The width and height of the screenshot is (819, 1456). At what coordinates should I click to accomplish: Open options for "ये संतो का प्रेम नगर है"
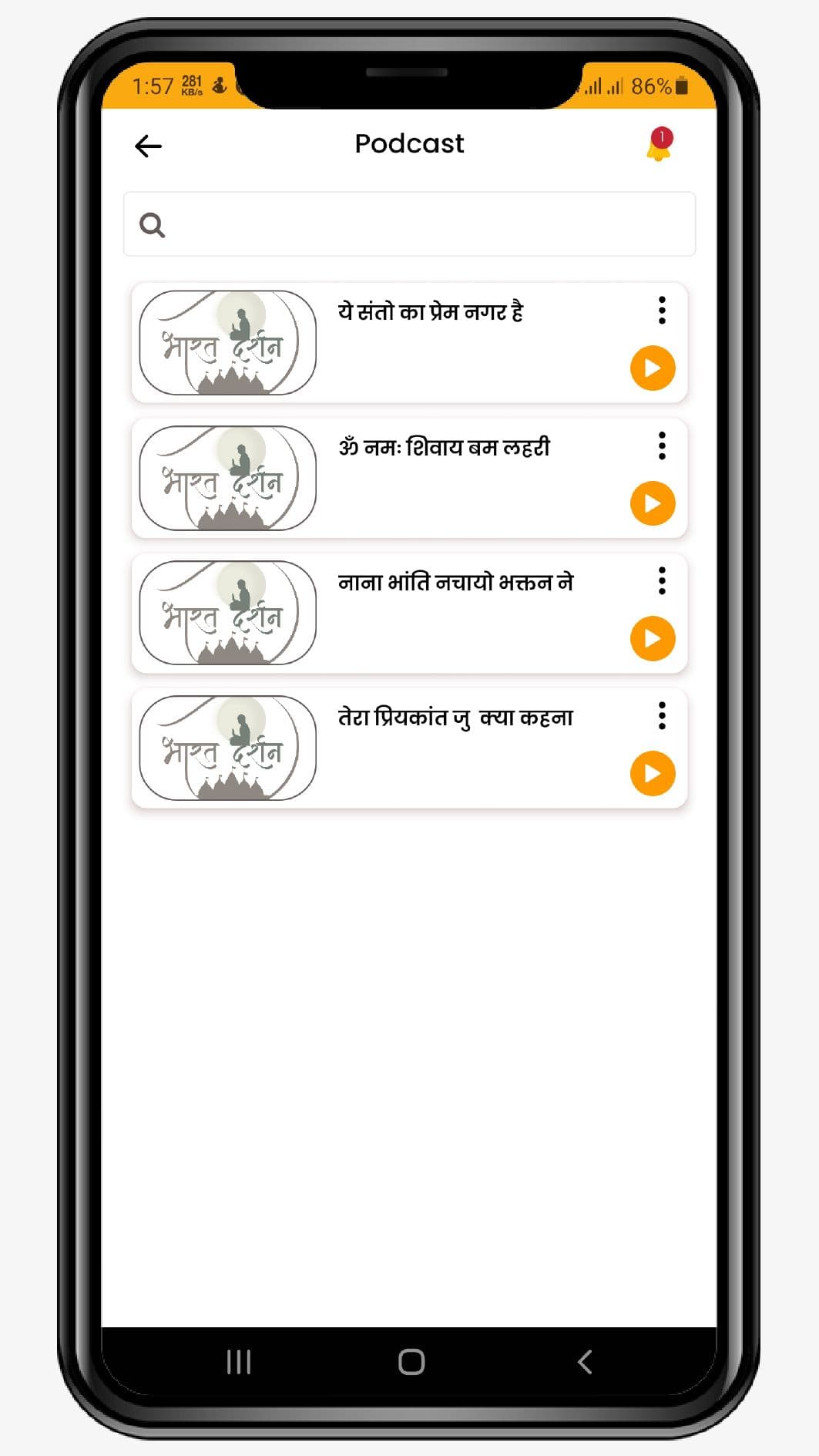click(x=662, y=310)
